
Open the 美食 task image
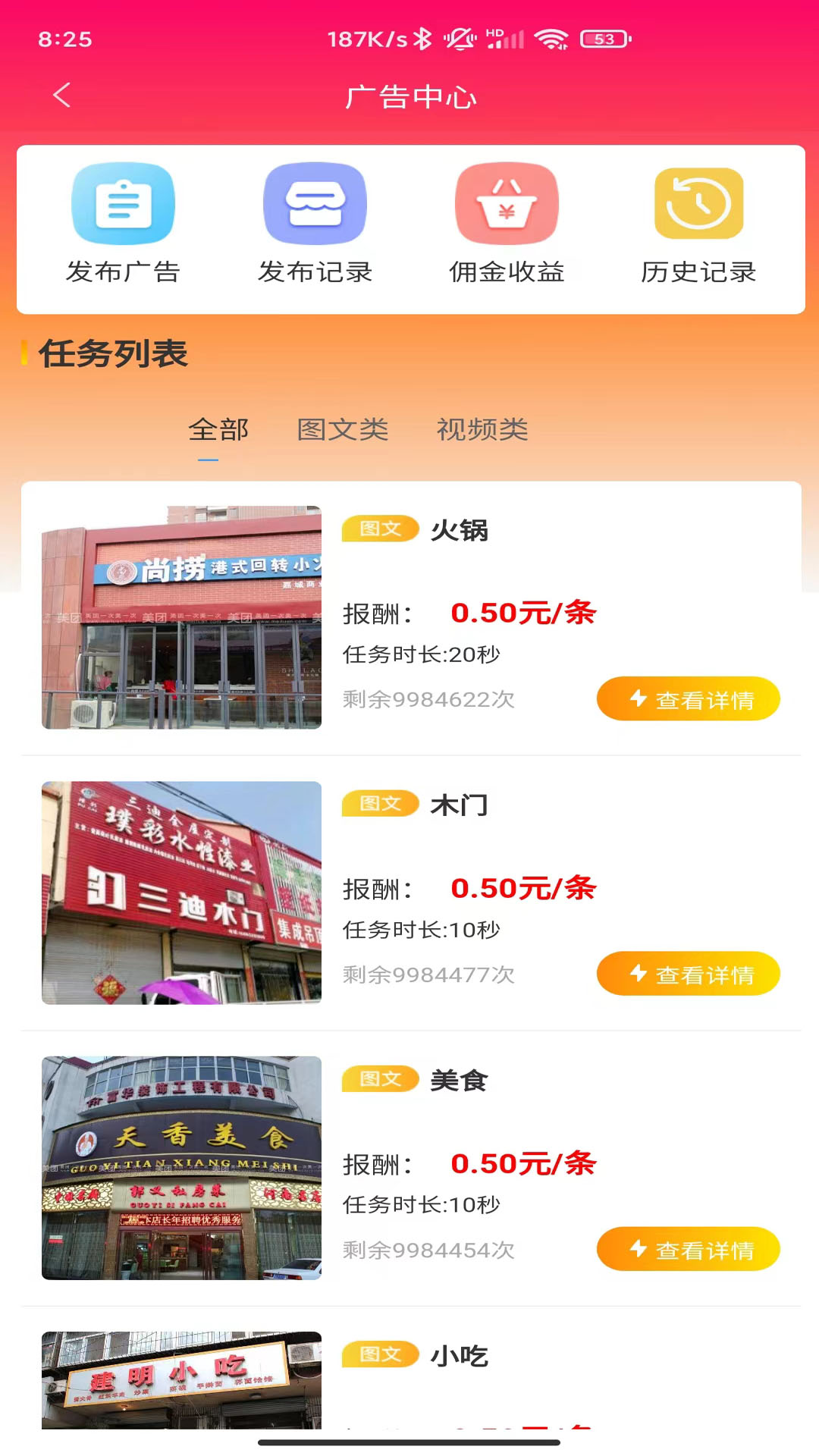pos(181,1168)
